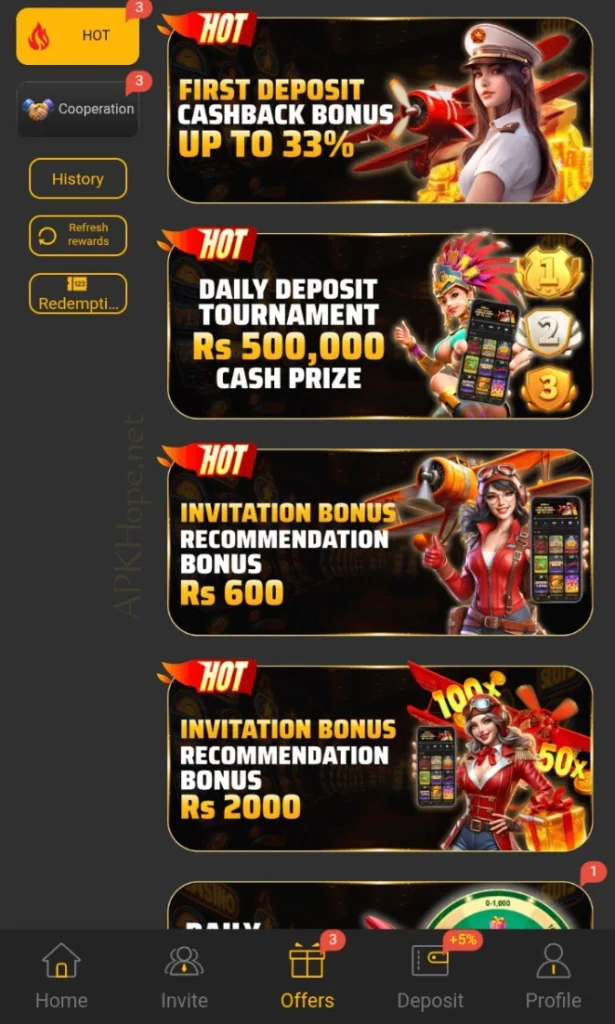Select the HOT category tab
Viewport: 615px width, 1024px height.
[x=78, y=36]
